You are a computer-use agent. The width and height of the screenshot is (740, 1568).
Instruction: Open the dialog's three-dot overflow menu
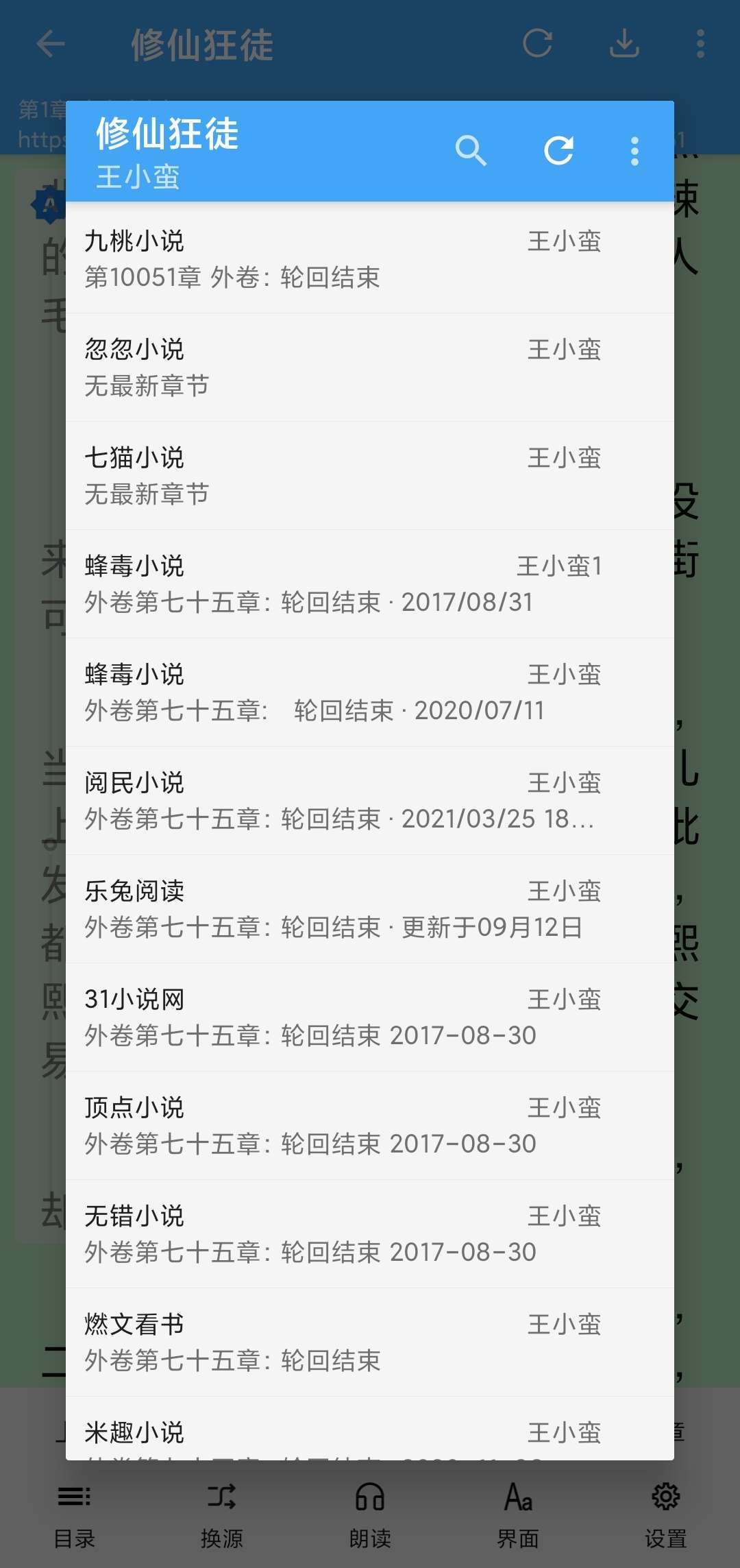(634, 151)
